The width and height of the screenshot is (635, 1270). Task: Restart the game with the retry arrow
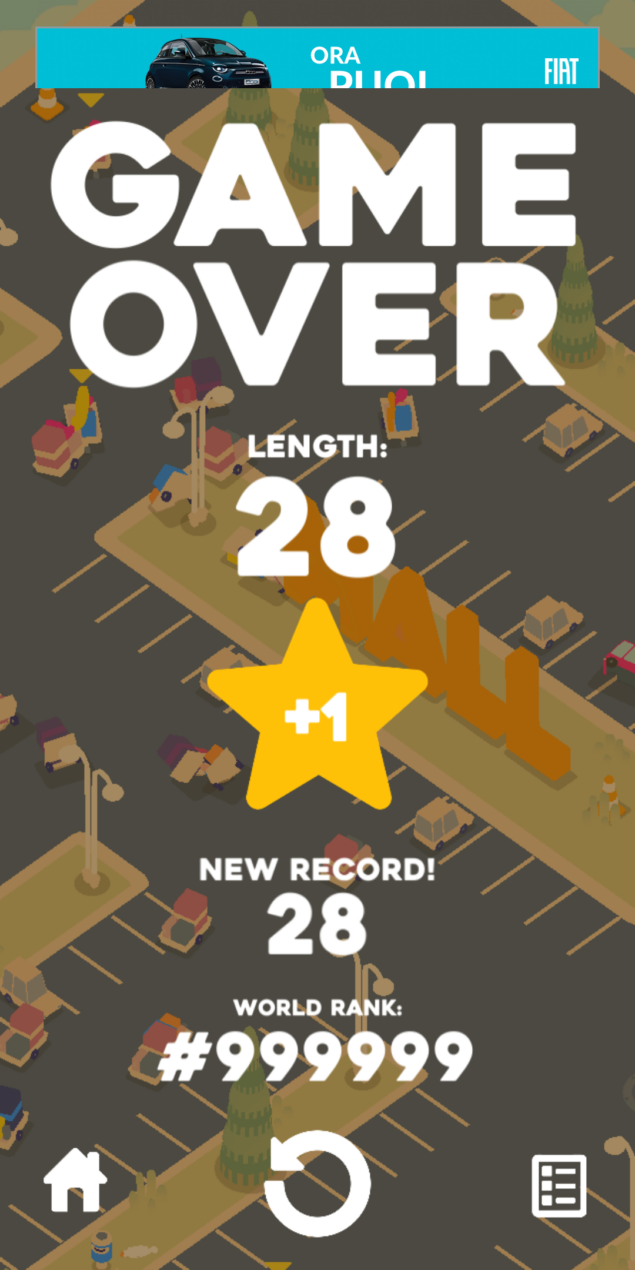pyautogui.click(x=318, y=1184)
